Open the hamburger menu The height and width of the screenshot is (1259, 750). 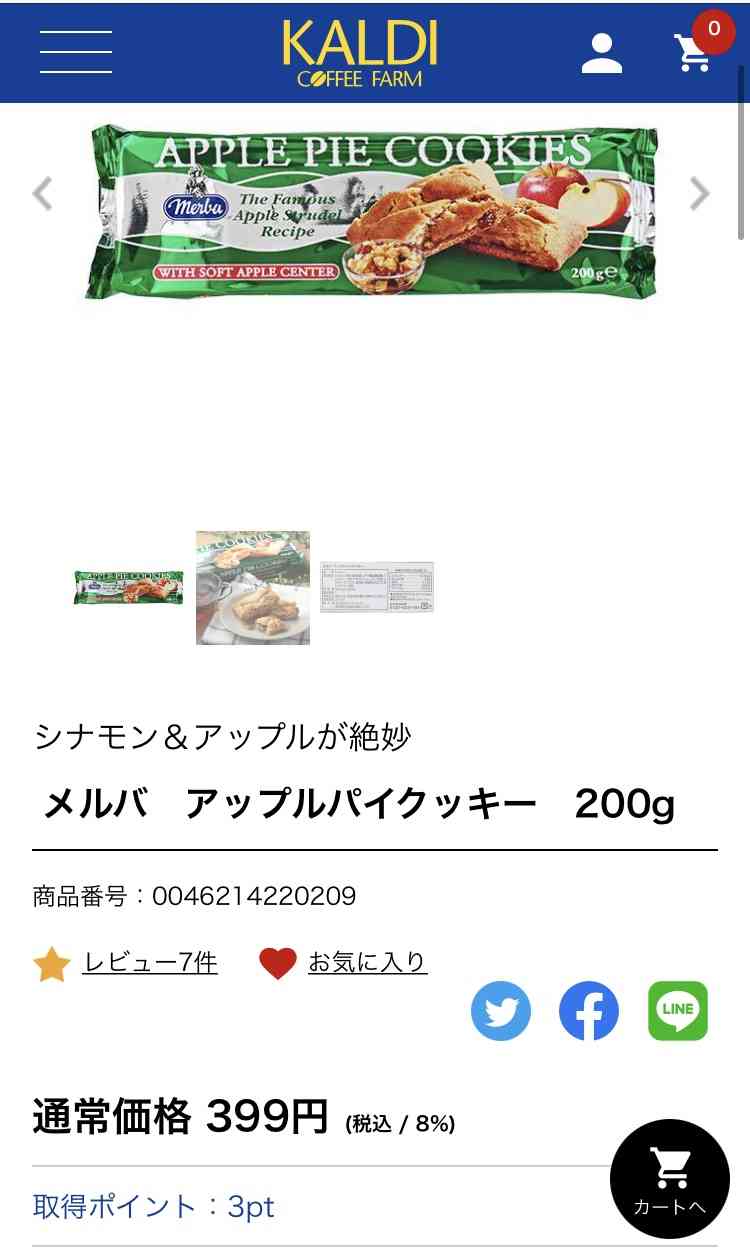click(x=76, y=52)
